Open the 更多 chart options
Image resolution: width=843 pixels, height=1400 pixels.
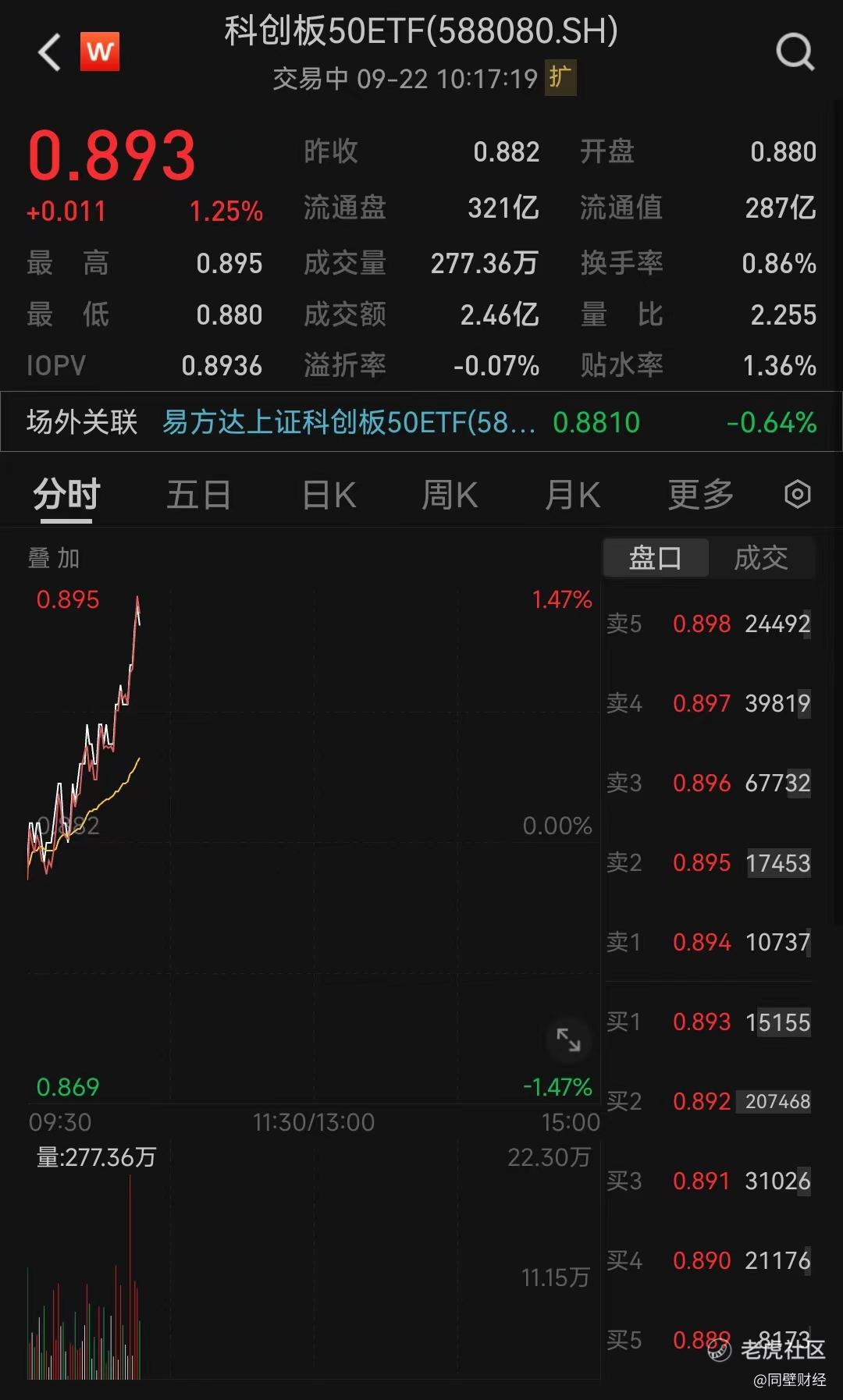pyautogui.click(x=700, y=495)
